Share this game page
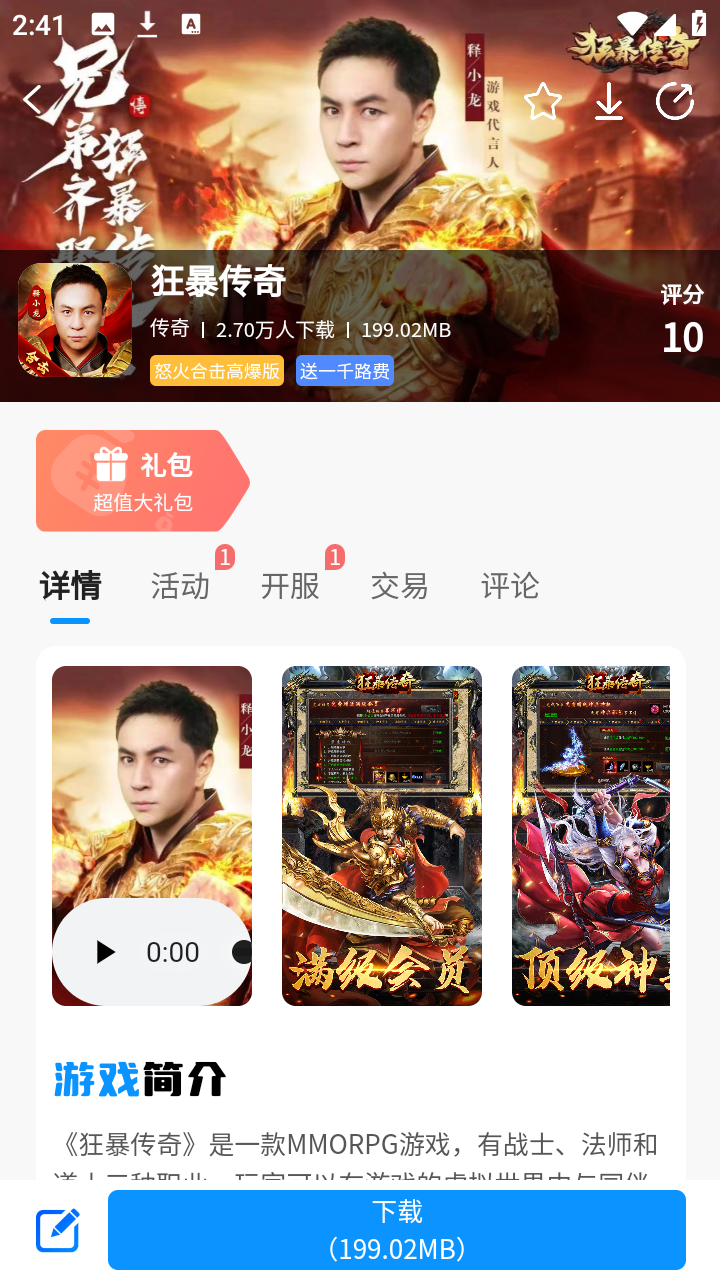720x1280 pixels. pos(675,101)
